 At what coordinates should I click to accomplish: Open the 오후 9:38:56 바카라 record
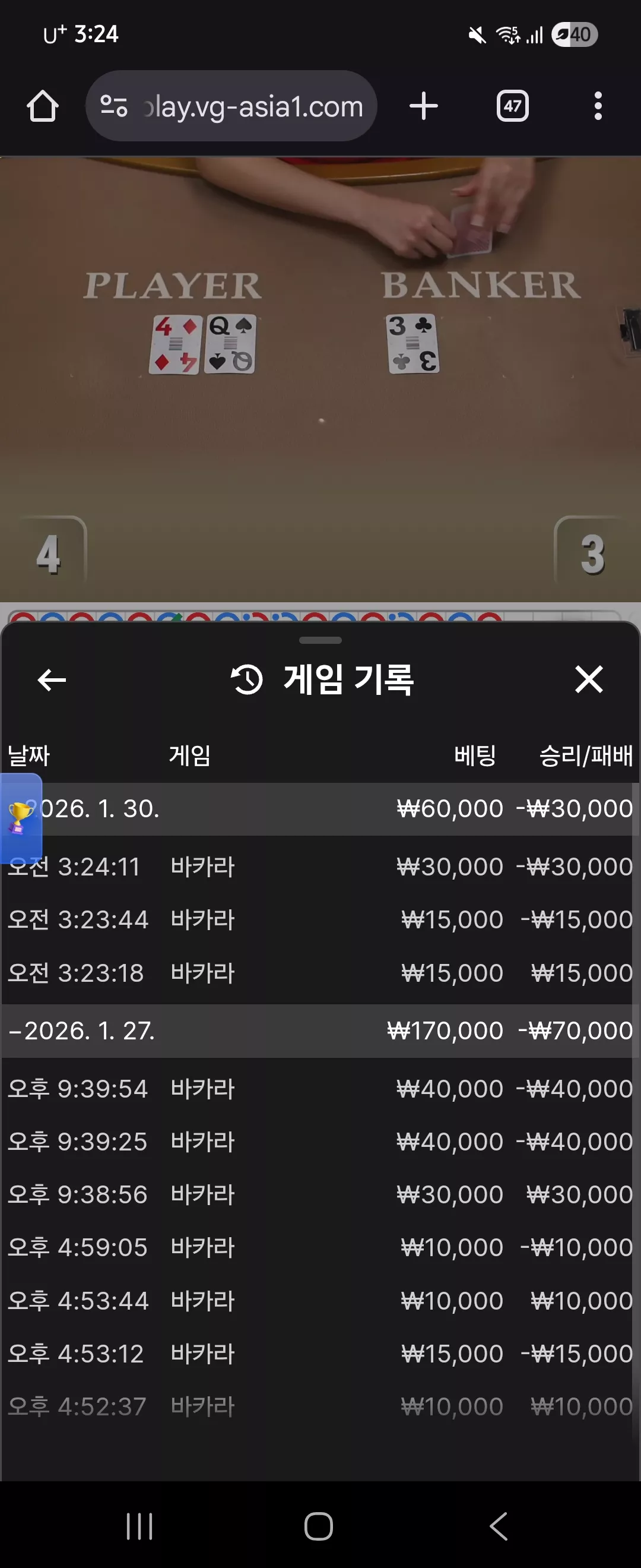pyautogui.click(x=320, y=1194)
